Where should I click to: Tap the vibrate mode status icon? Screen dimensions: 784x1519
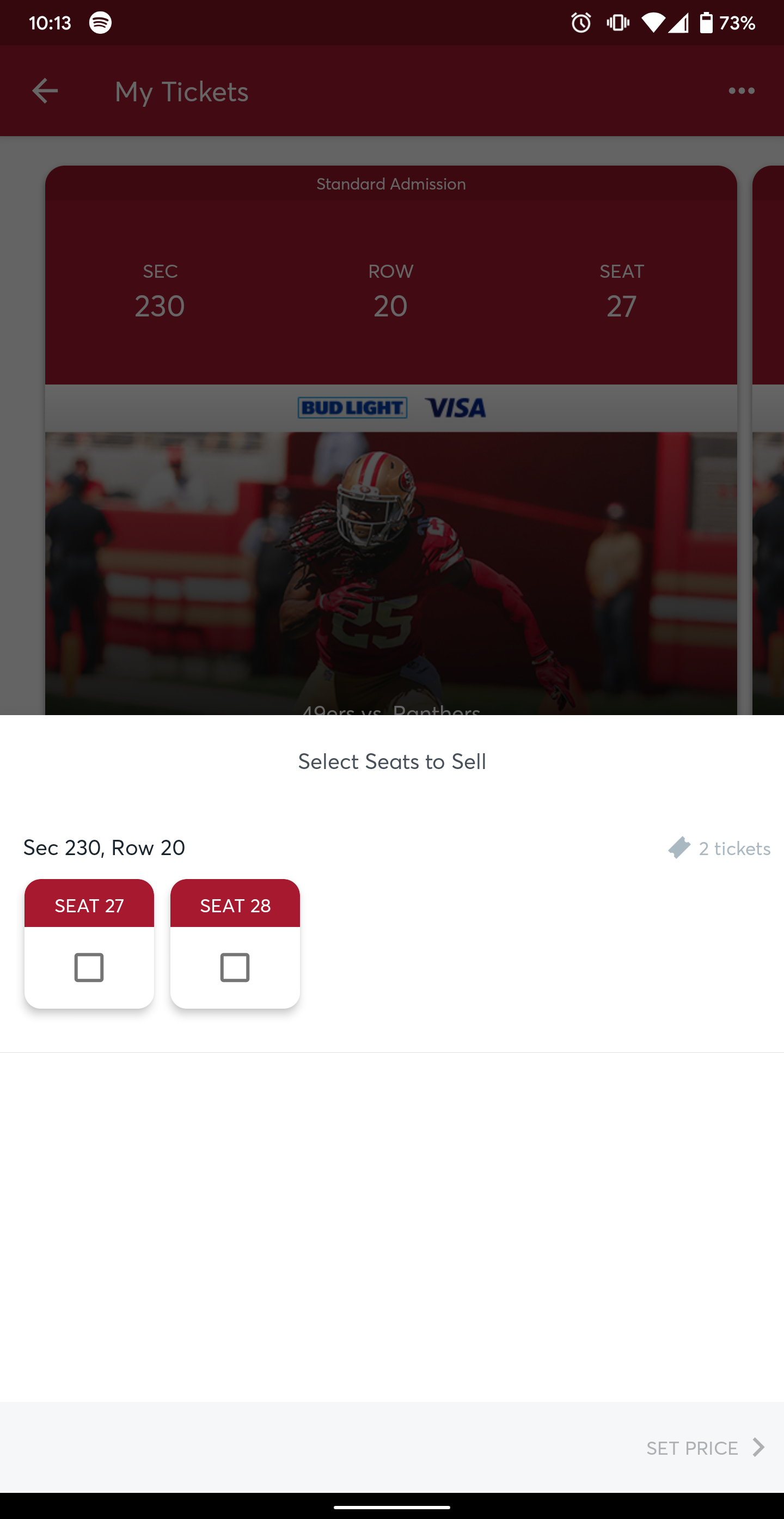click(617, 22)
